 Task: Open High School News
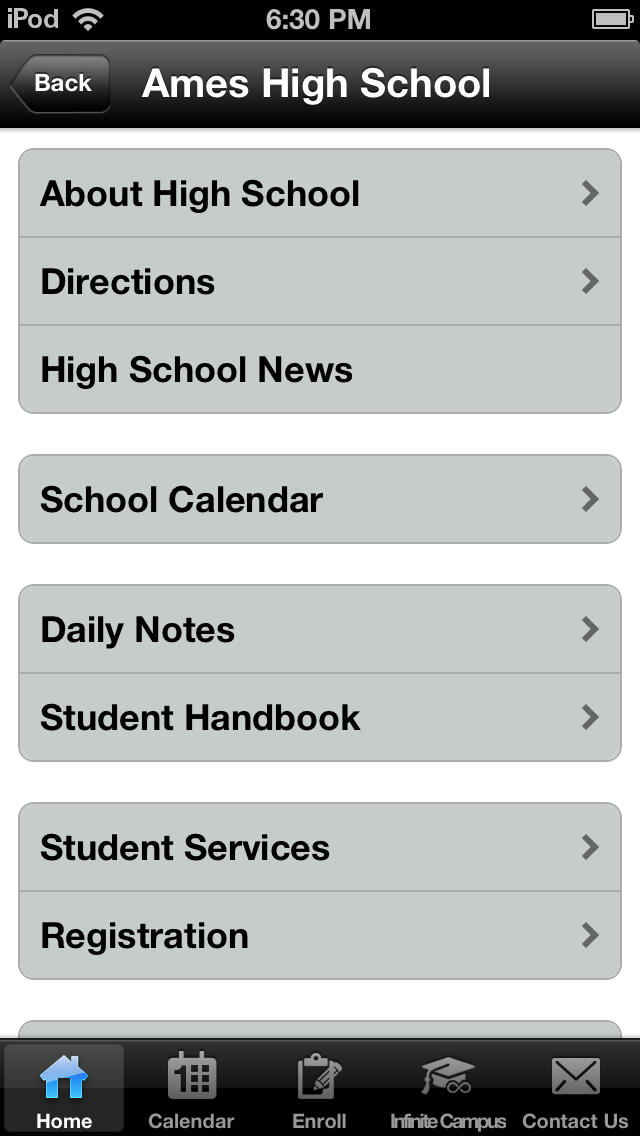pos(320,369)
